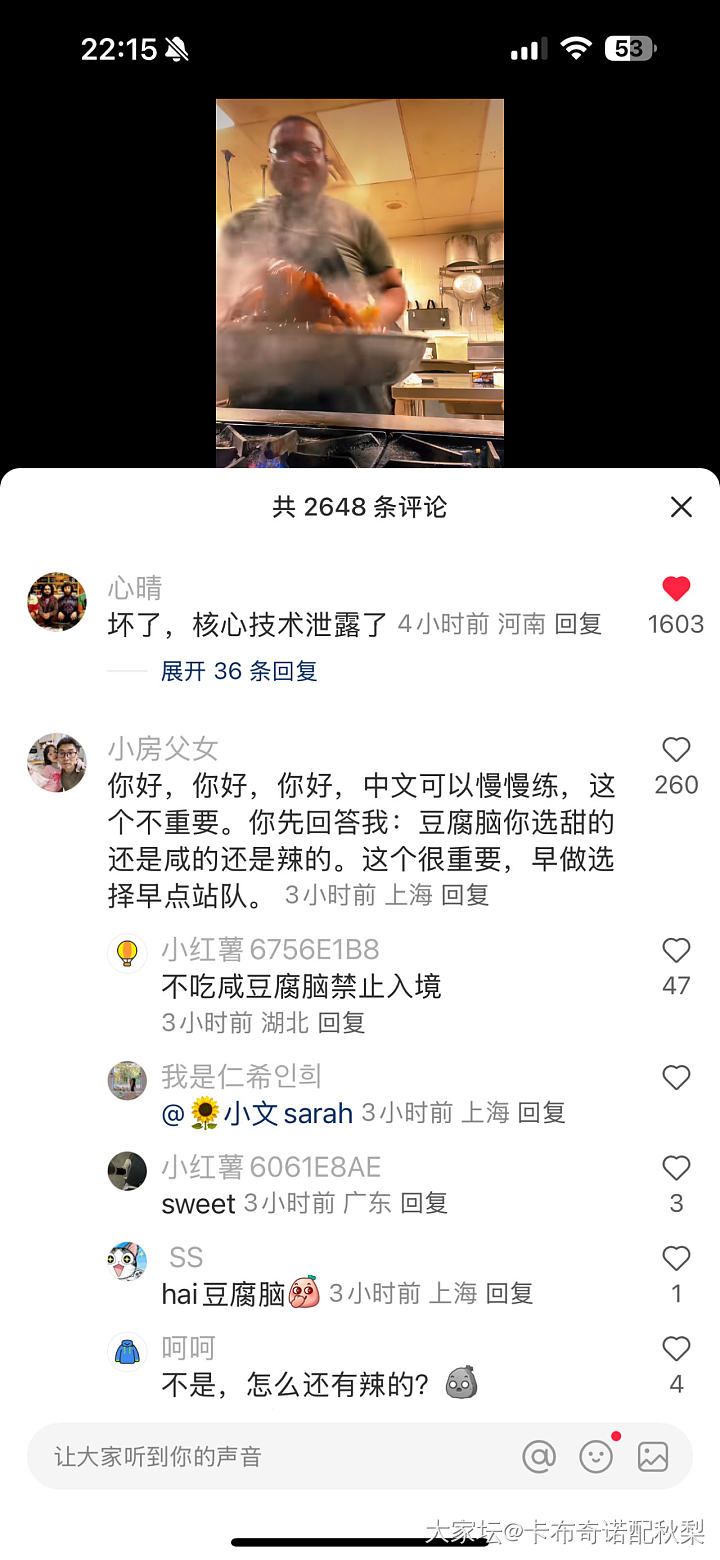Like the comment by 我是仁希인희
This screenshot has height=1560, width=720.
tap(676, 1077)
